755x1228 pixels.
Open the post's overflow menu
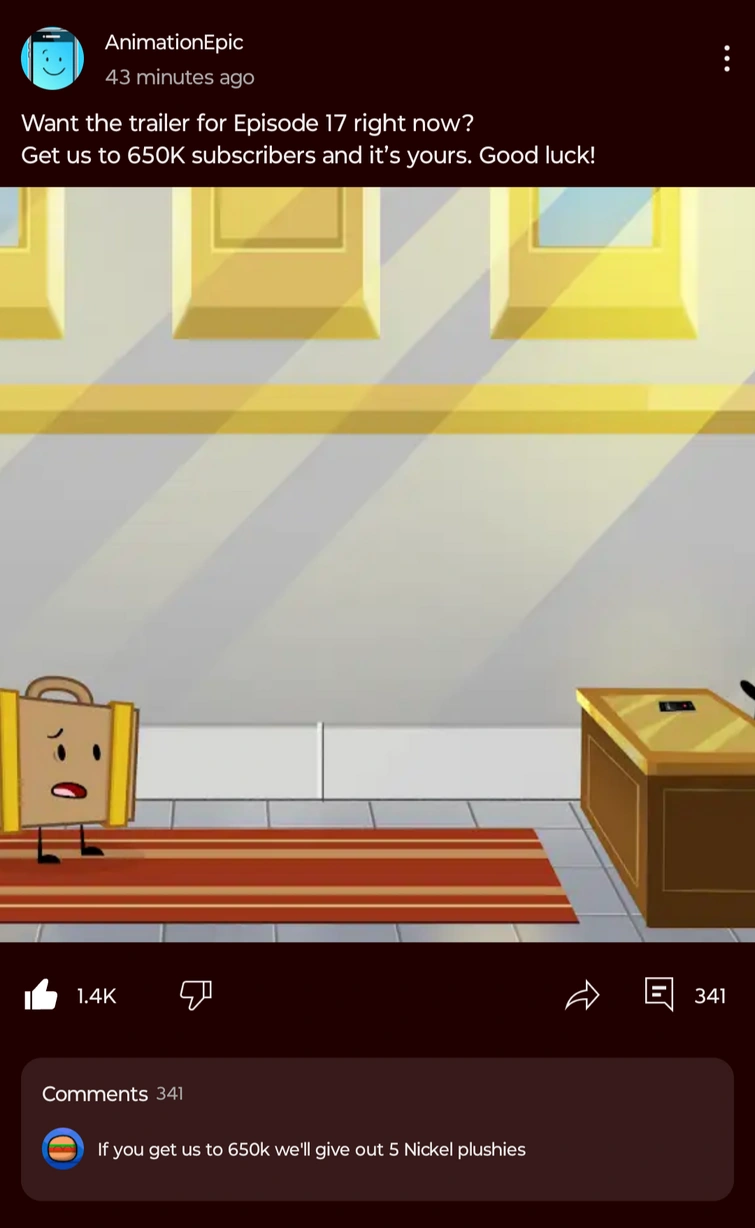click(x=727, y=59)
